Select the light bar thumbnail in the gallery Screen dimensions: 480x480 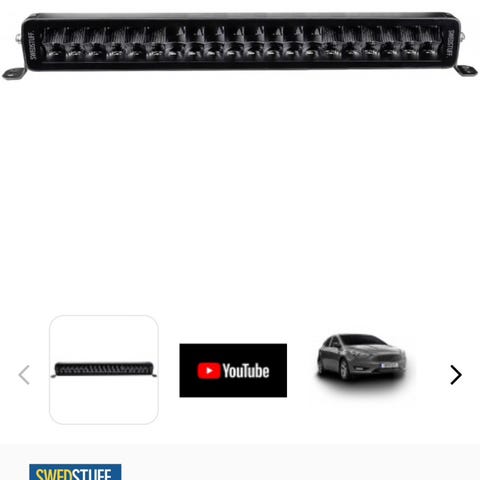click(104, 370)
